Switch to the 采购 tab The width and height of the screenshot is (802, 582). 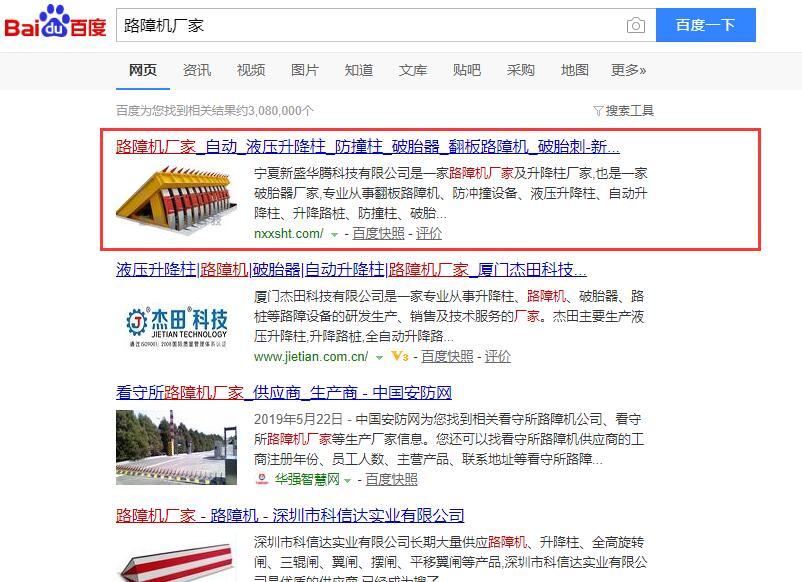tap(521, 70)
